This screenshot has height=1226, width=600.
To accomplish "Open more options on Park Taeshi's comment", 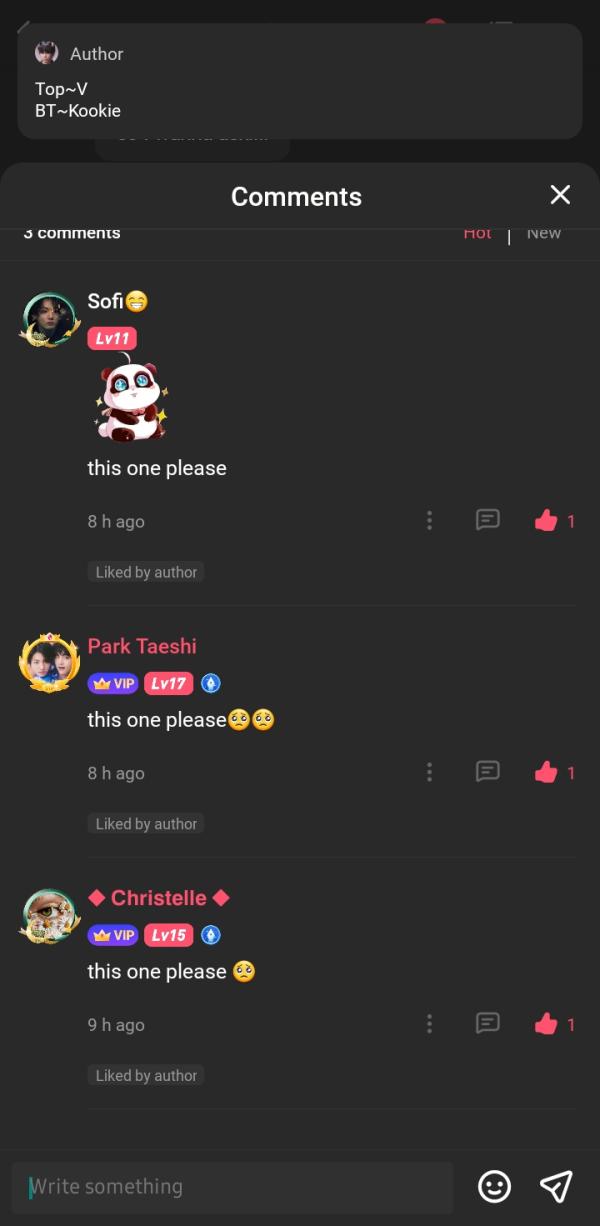I will [429, 772].
